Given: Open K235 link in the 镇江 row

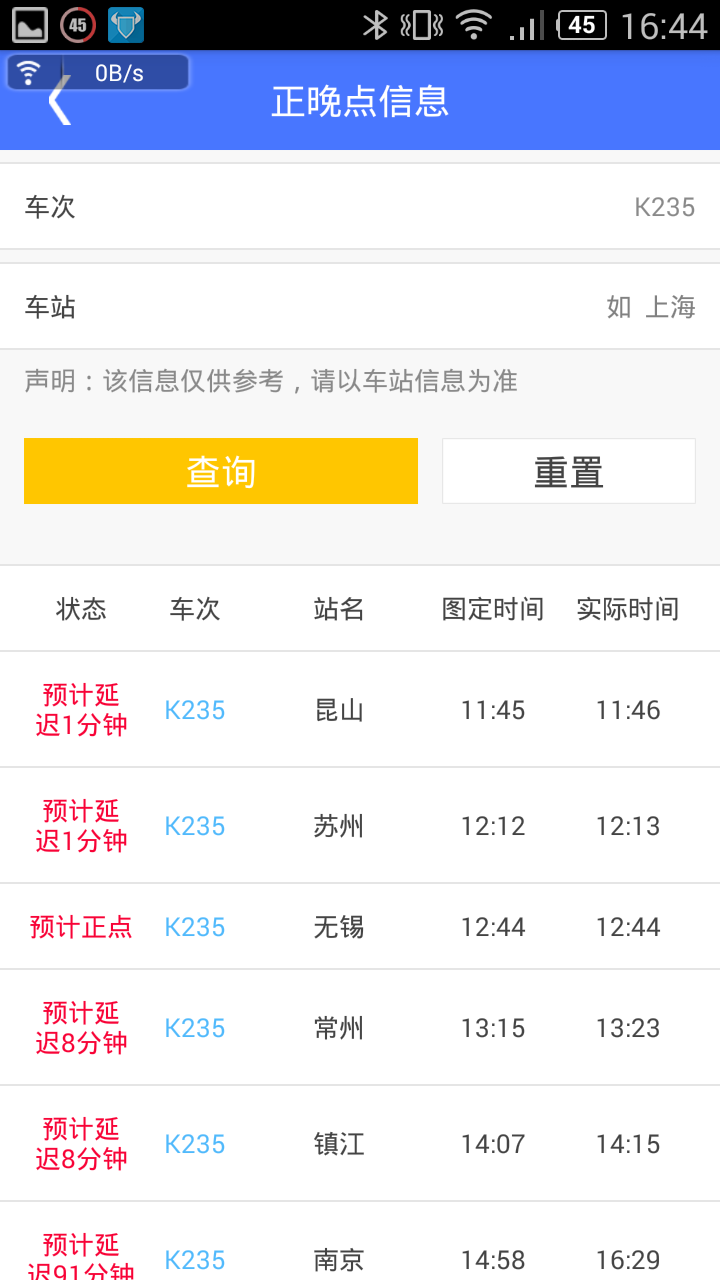Looking at the screenshot, I should coord(195,1144).
